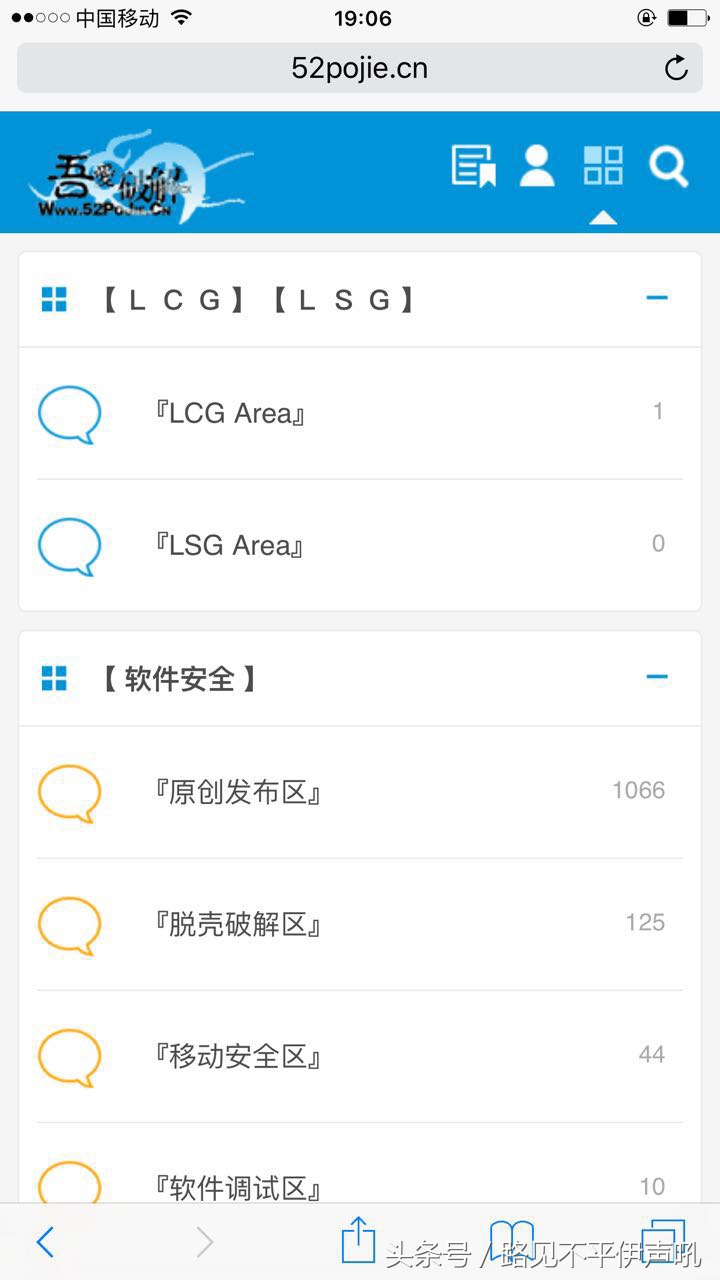
Task: Open the search icon in the forum header
Action: 668,167
